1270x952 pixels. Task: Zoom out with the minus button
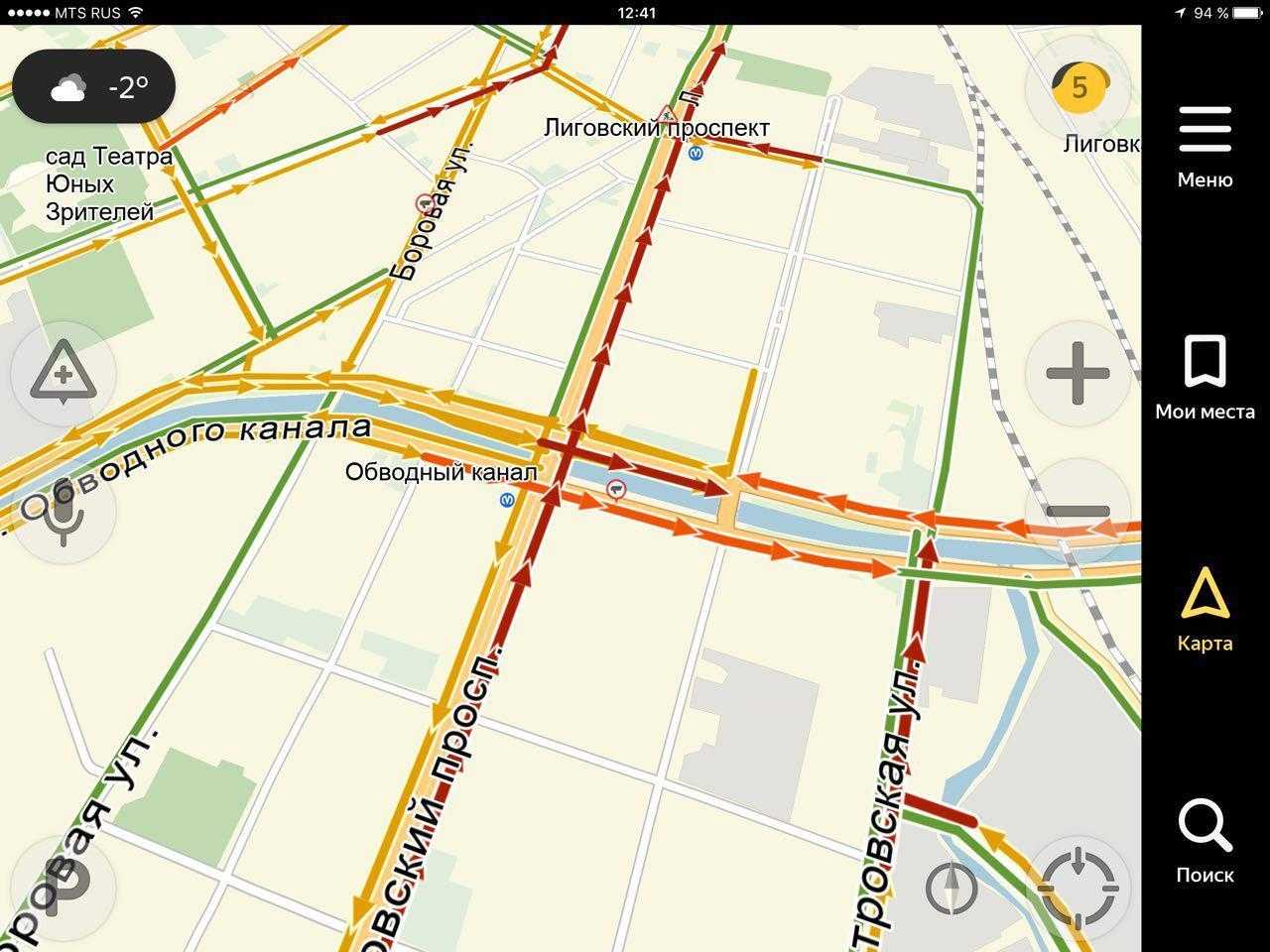coord(1078,512)
